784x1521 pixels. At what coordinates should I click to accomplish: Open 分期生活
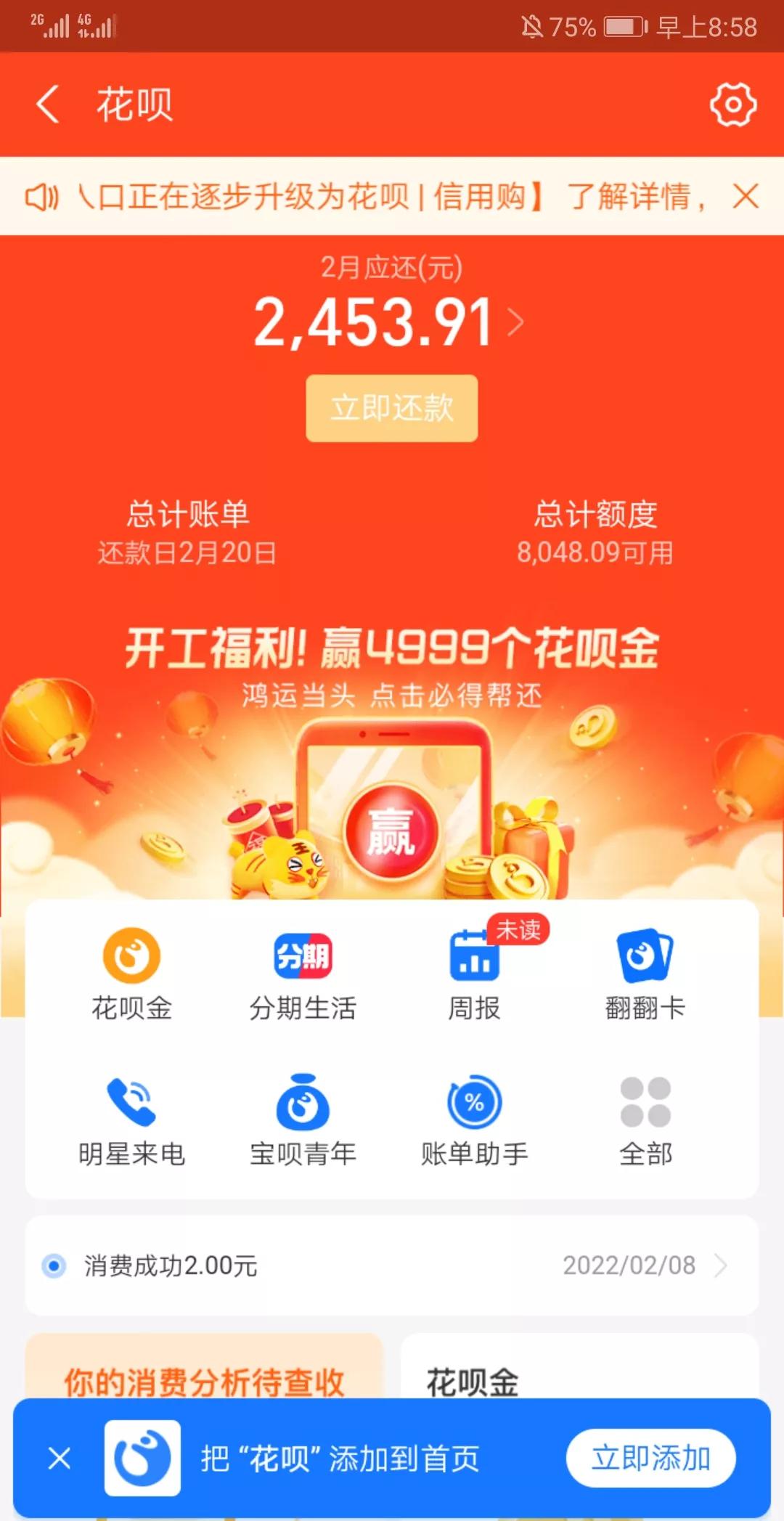[x=303, y=974]
